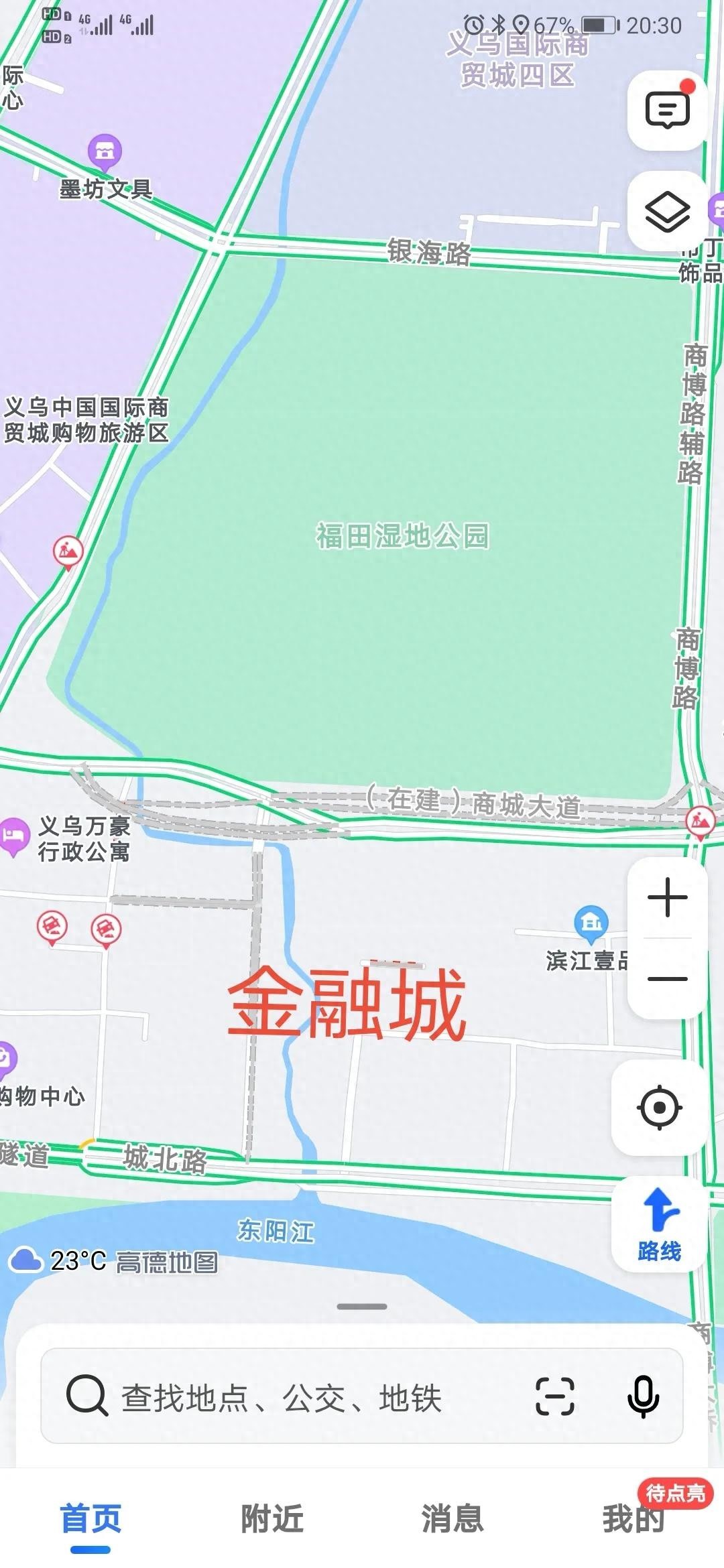Select the 首页 tab
The image size is (724, 1568).
click(90, 1518)
